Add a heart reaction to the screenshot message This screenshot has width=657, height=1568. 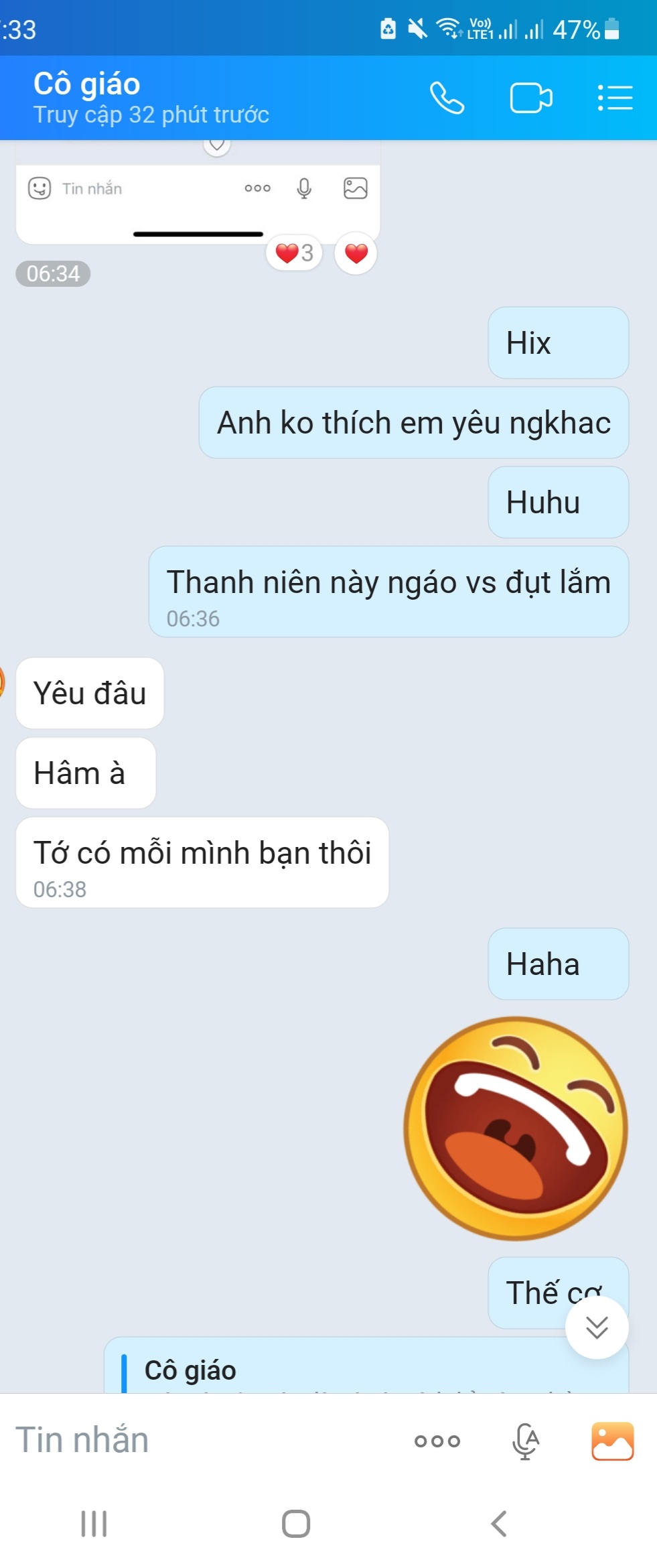tap(356, 253)
